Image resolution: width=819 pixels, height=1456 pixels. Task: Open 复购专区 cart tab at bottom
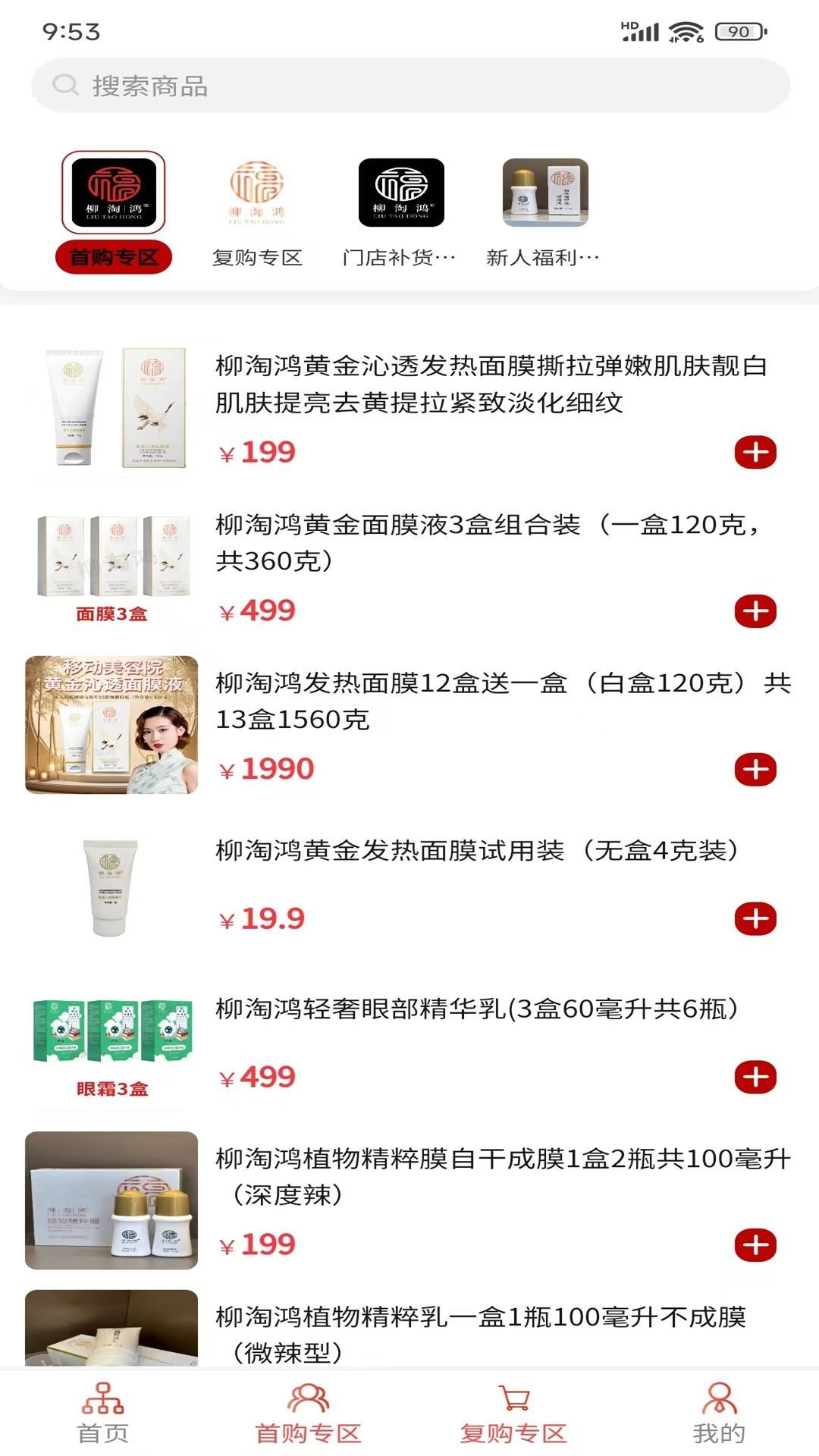pos(513,1414)
